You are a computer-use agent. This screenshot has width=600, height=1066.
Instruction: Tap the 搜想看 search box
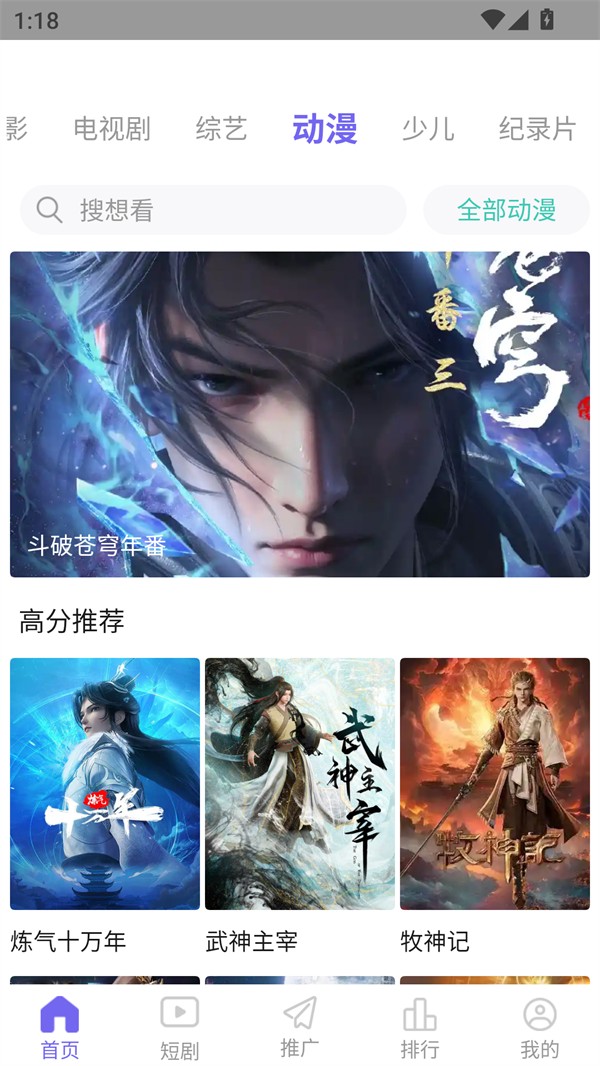213,210
